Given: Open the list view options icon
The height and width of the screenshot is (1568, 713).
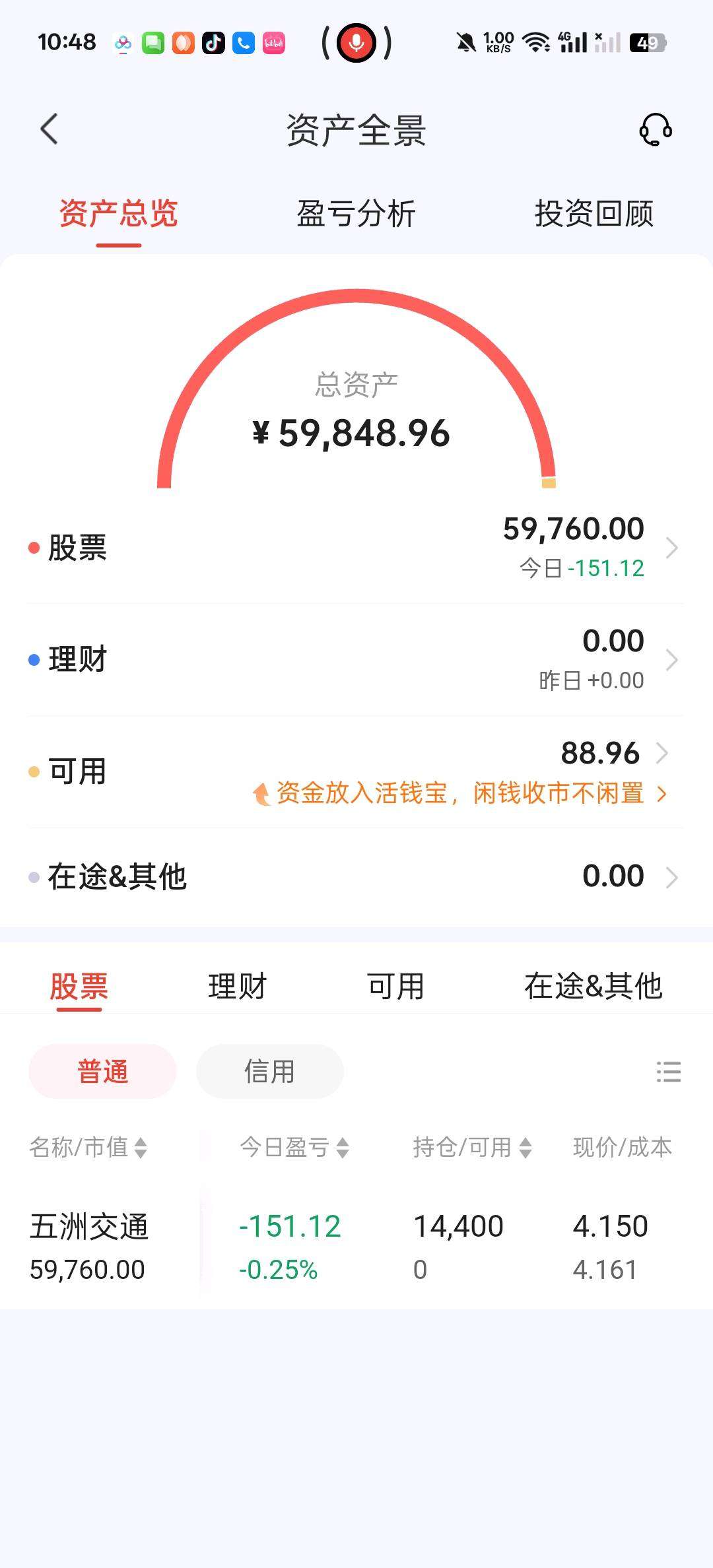Looking at the screenshot, I should [x=668, y=1072].
